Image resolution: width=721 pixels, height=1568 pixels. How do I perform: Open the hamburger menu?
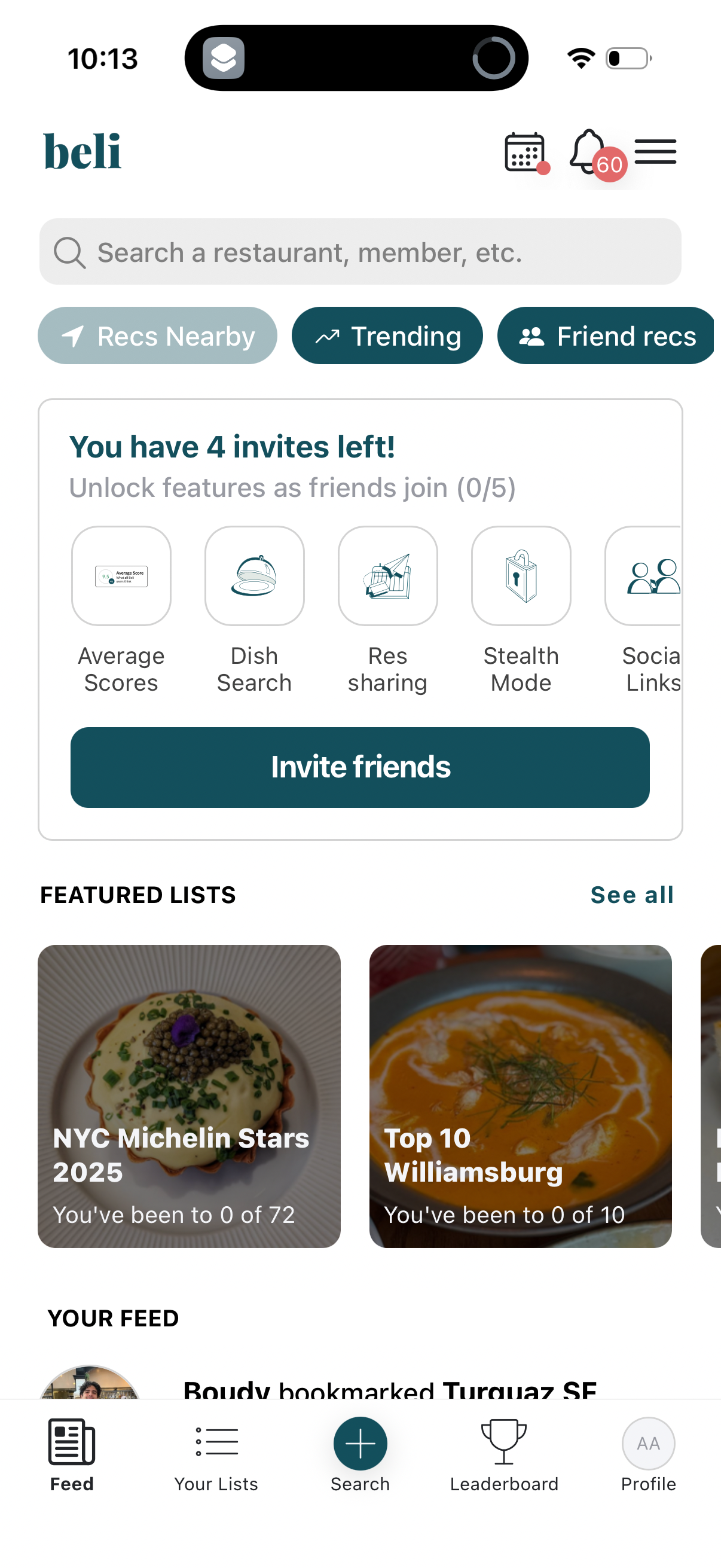[655, 151]
